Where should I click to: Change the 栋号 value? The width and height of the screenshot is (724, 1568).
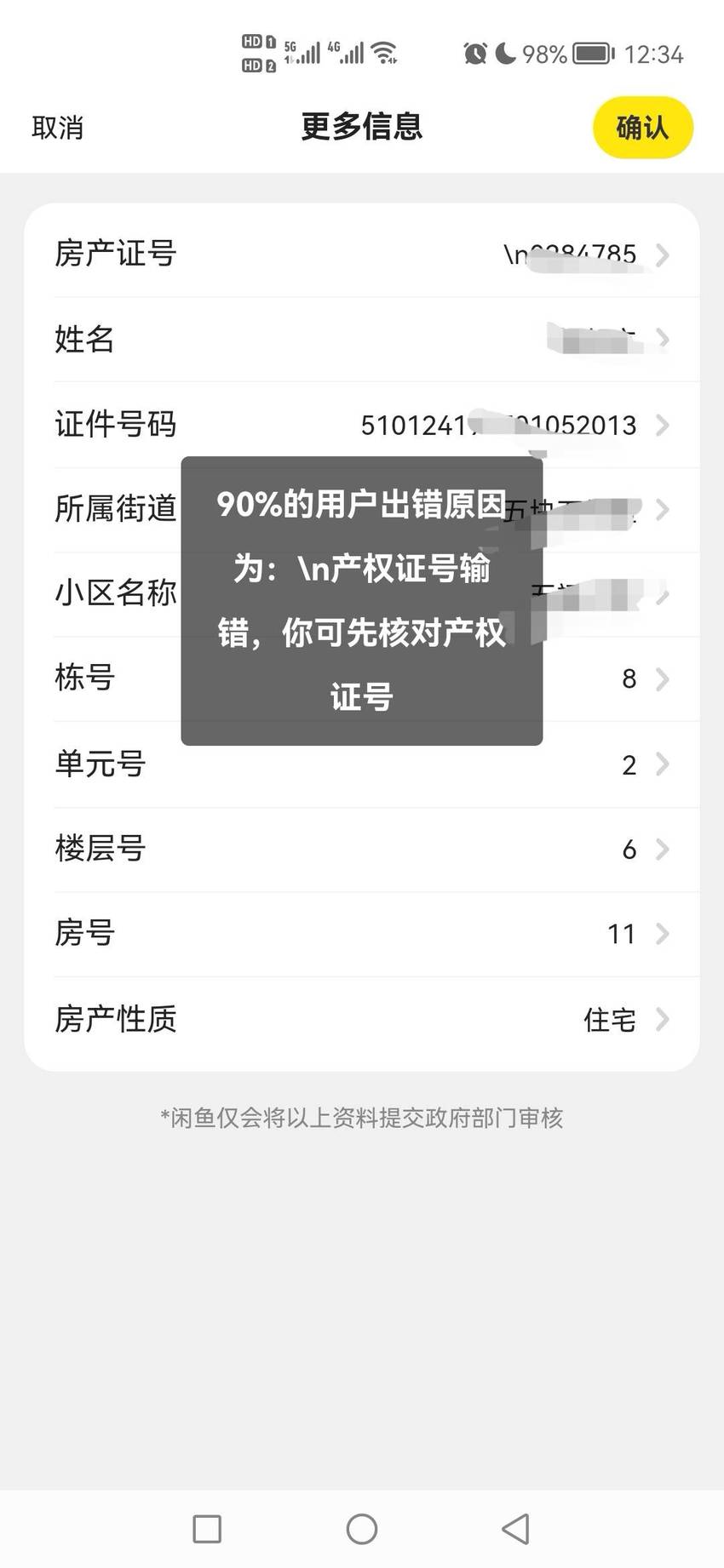point(362,678)
